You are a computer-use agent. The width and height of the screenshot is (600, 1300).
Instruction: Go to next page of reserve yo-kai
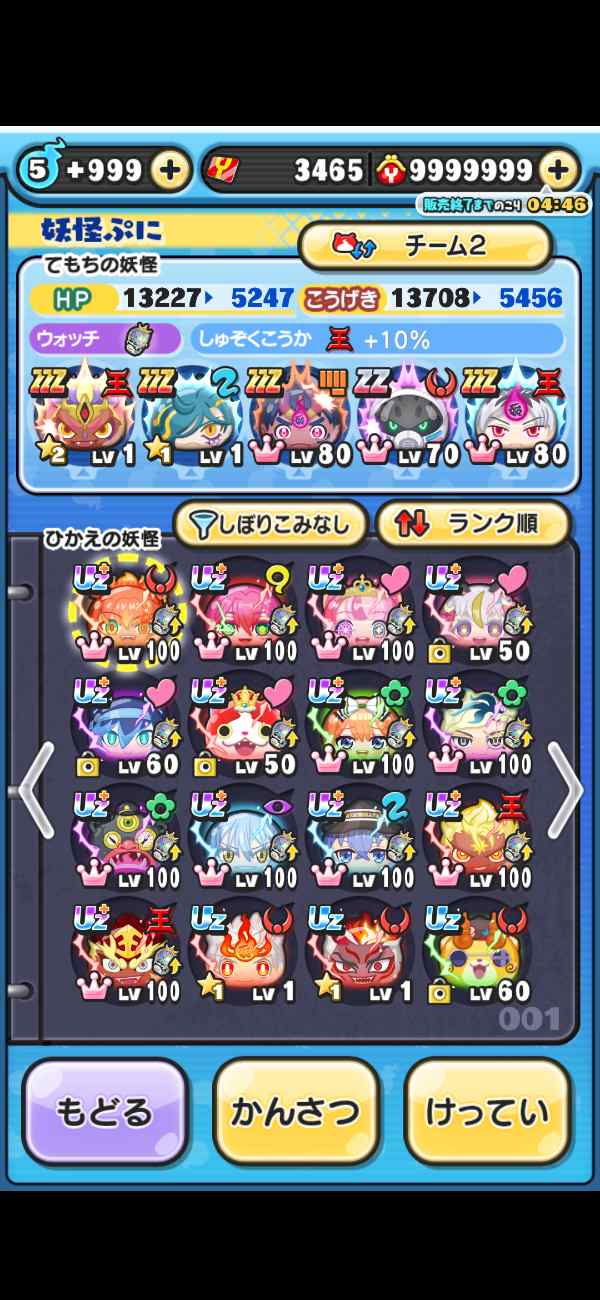[565, 790]
